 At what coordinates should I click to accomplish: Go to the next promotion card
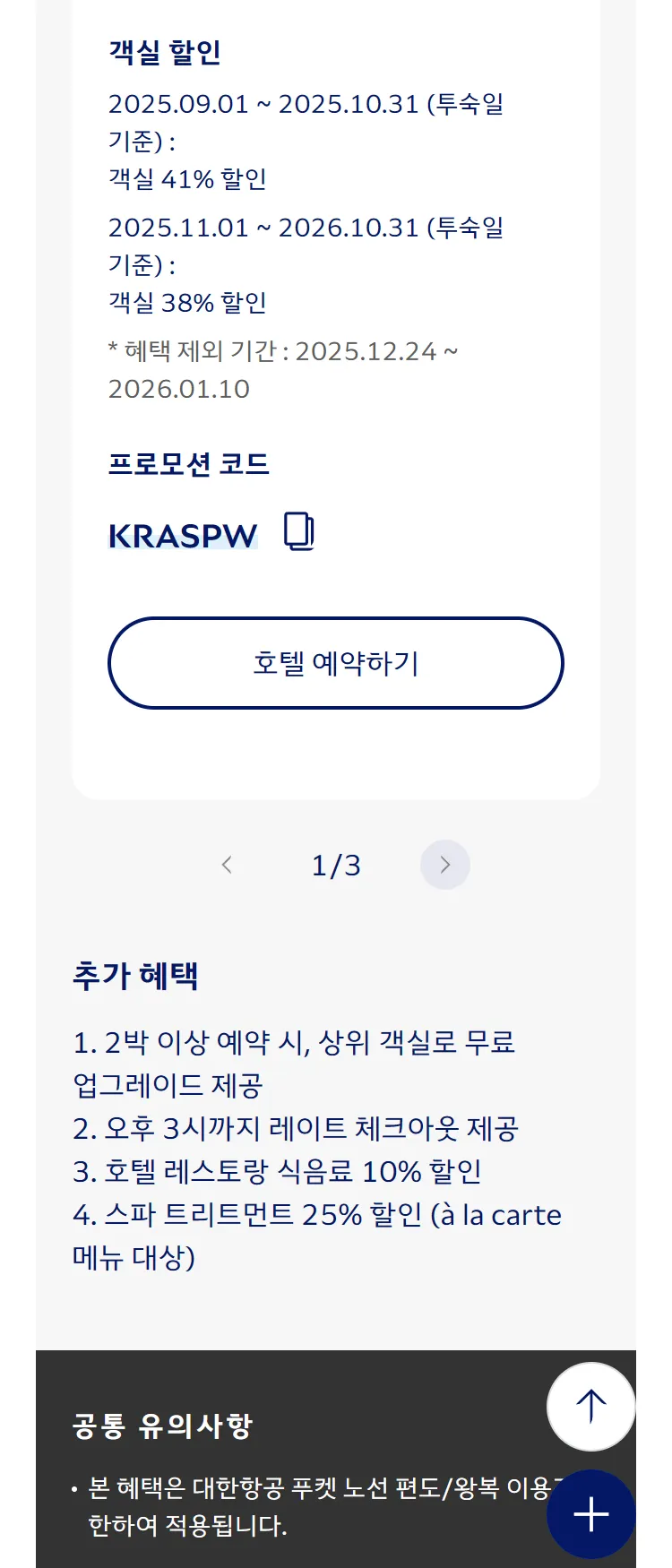[445, 865]
